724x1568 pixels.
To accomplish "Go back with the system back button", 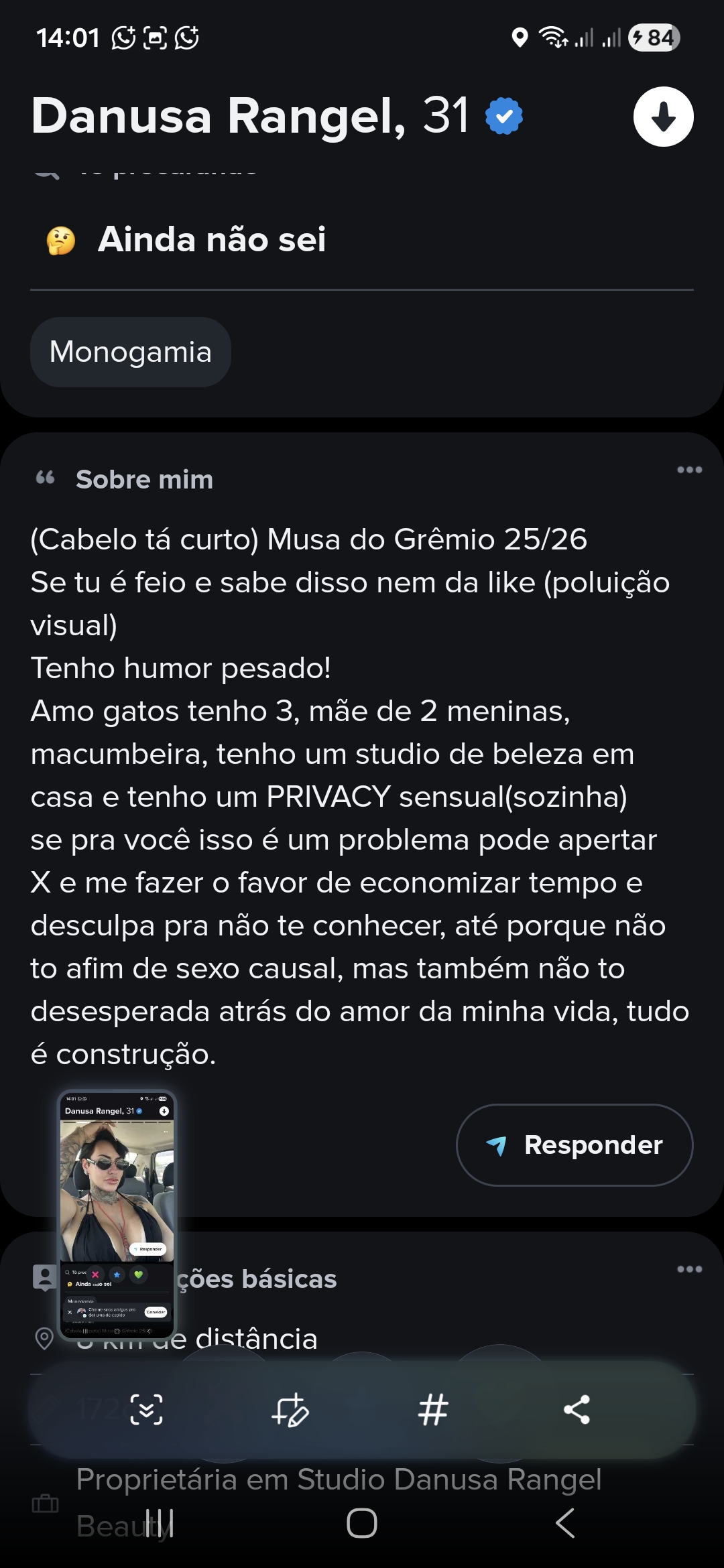I will (565, 1523).
